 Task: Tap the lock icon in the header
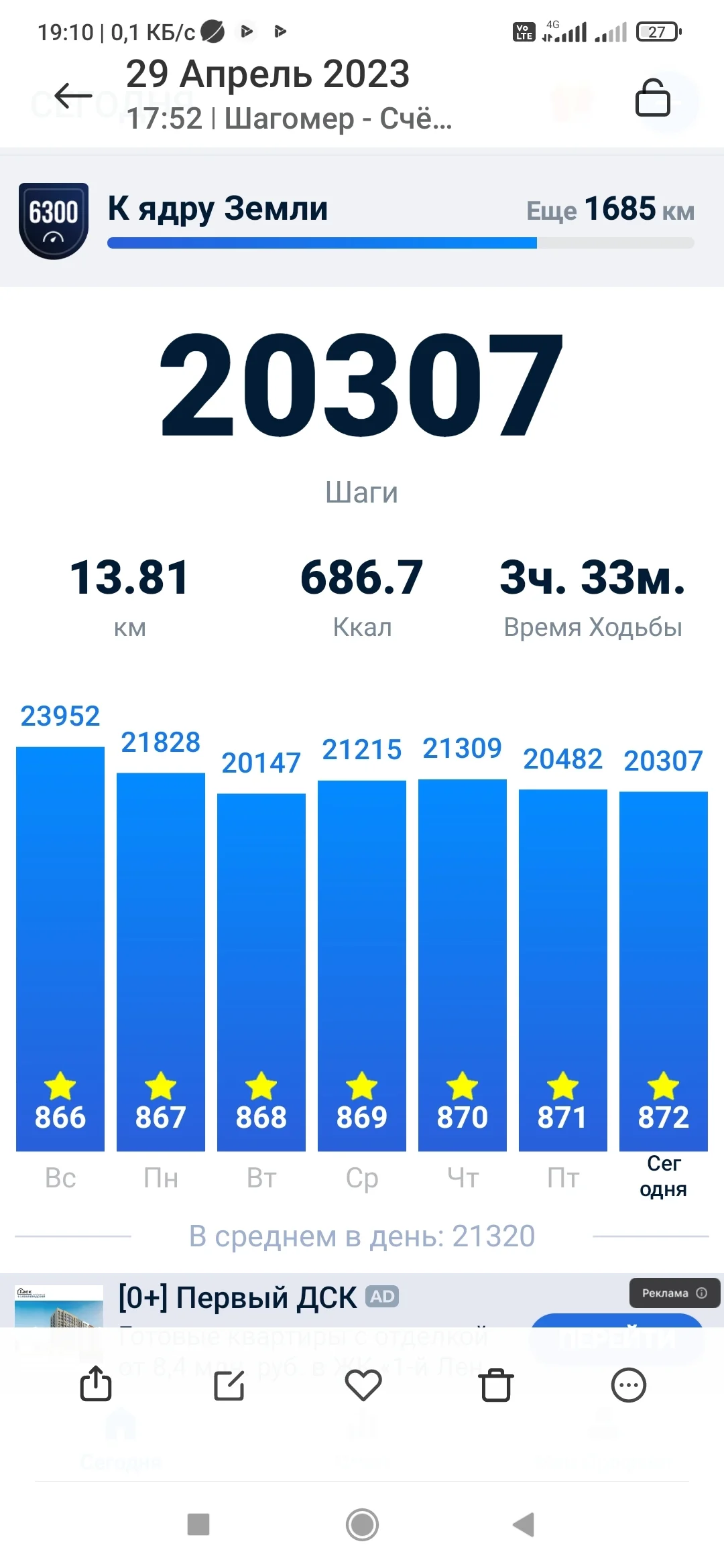(x=652, y=98)
